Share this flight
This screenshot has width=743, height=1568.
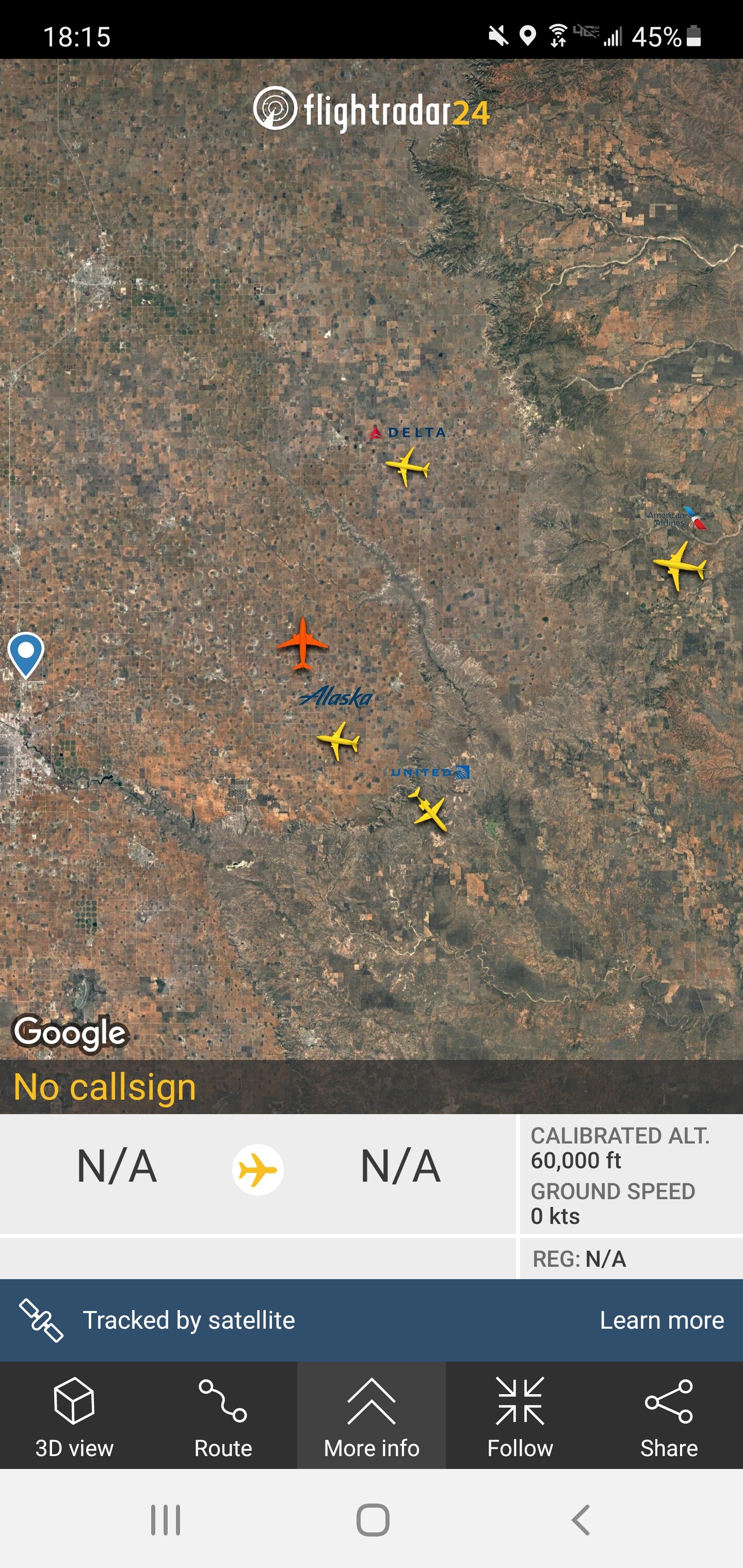[x=669, y=1416]
